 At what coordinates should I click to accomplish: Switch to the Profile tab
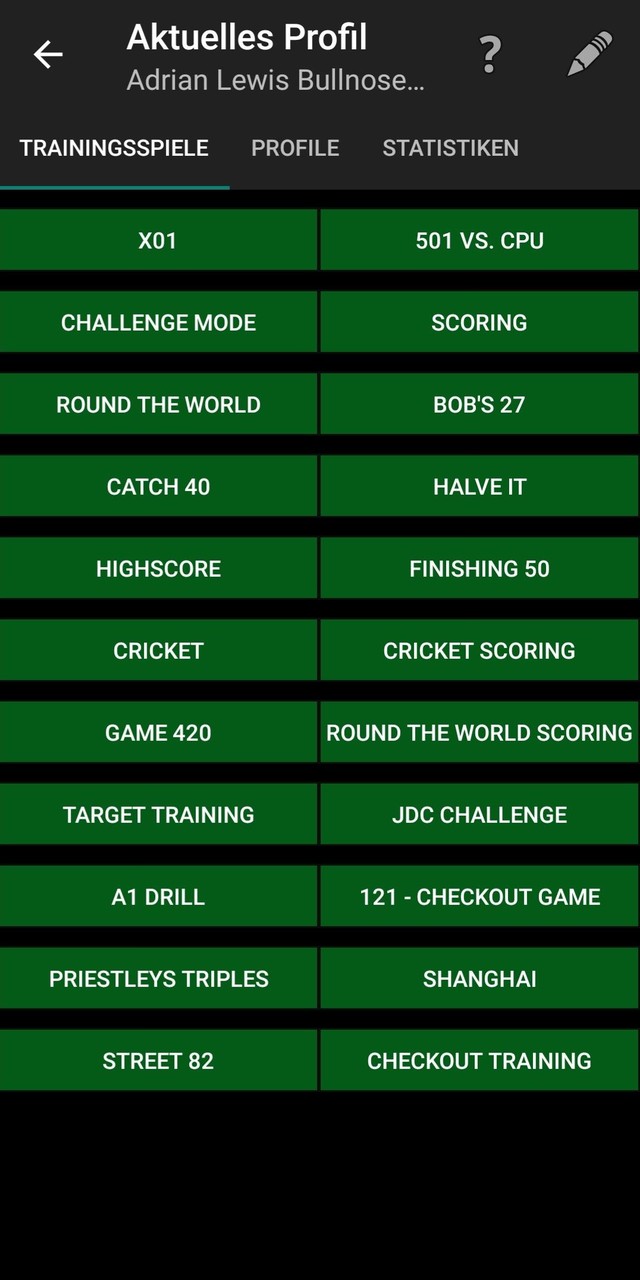click(295, 148)
